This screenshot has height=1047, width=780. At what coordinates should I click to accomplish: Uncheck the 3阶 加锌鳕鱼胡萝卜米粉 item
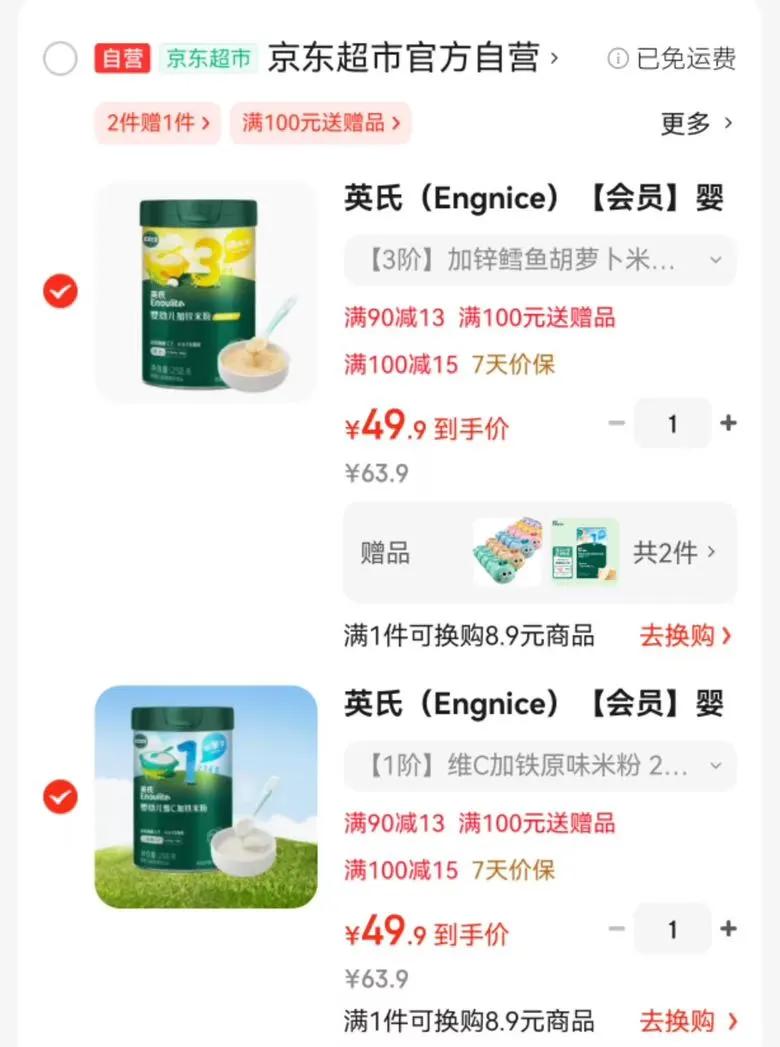point(60,291)
